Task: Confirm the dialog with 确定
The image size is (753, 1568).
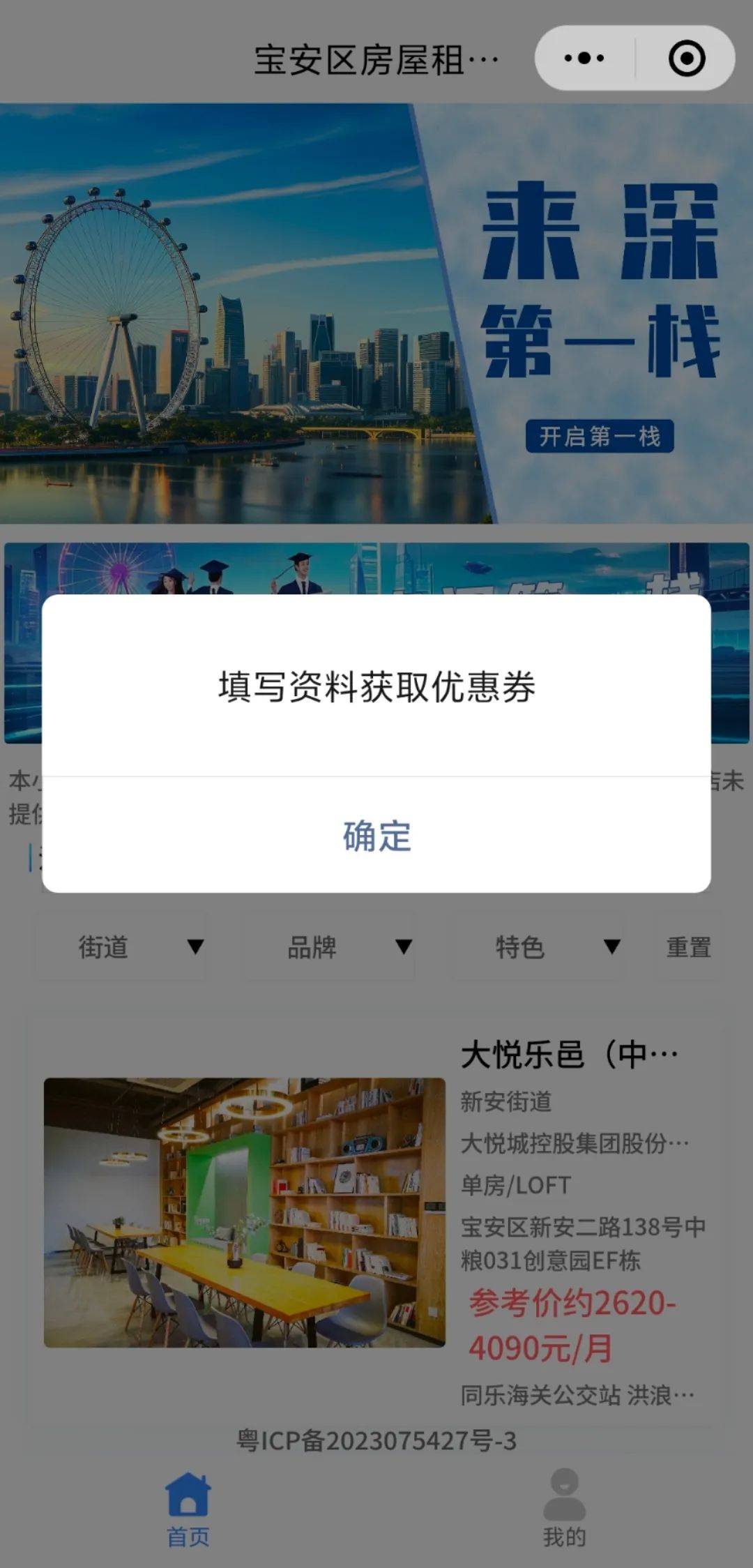Action: coord(376,836)
